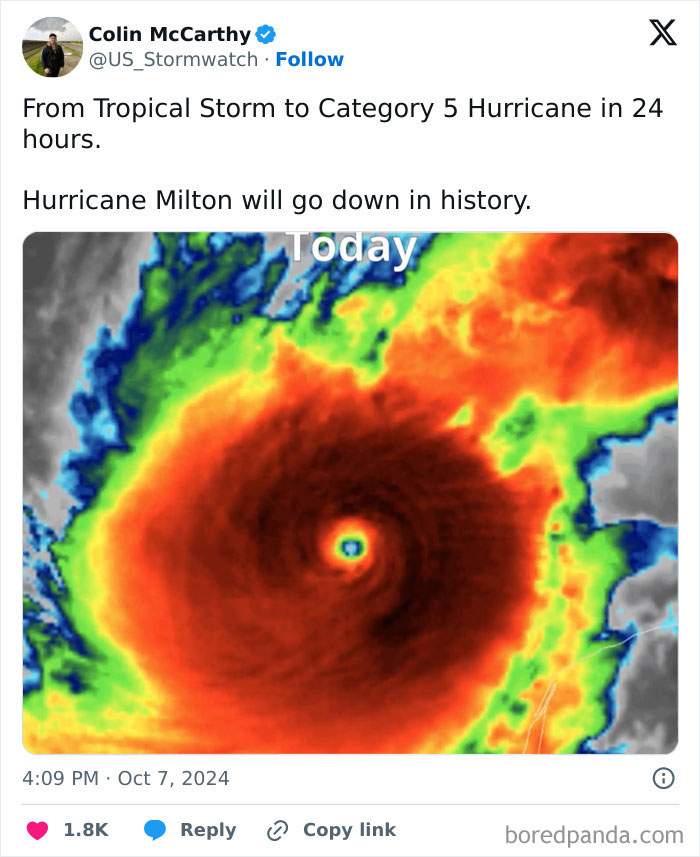This screenshot has width=700, height=857.
Task: Reply to the Hurricane Milton tweet
Action: coord(190,830)
